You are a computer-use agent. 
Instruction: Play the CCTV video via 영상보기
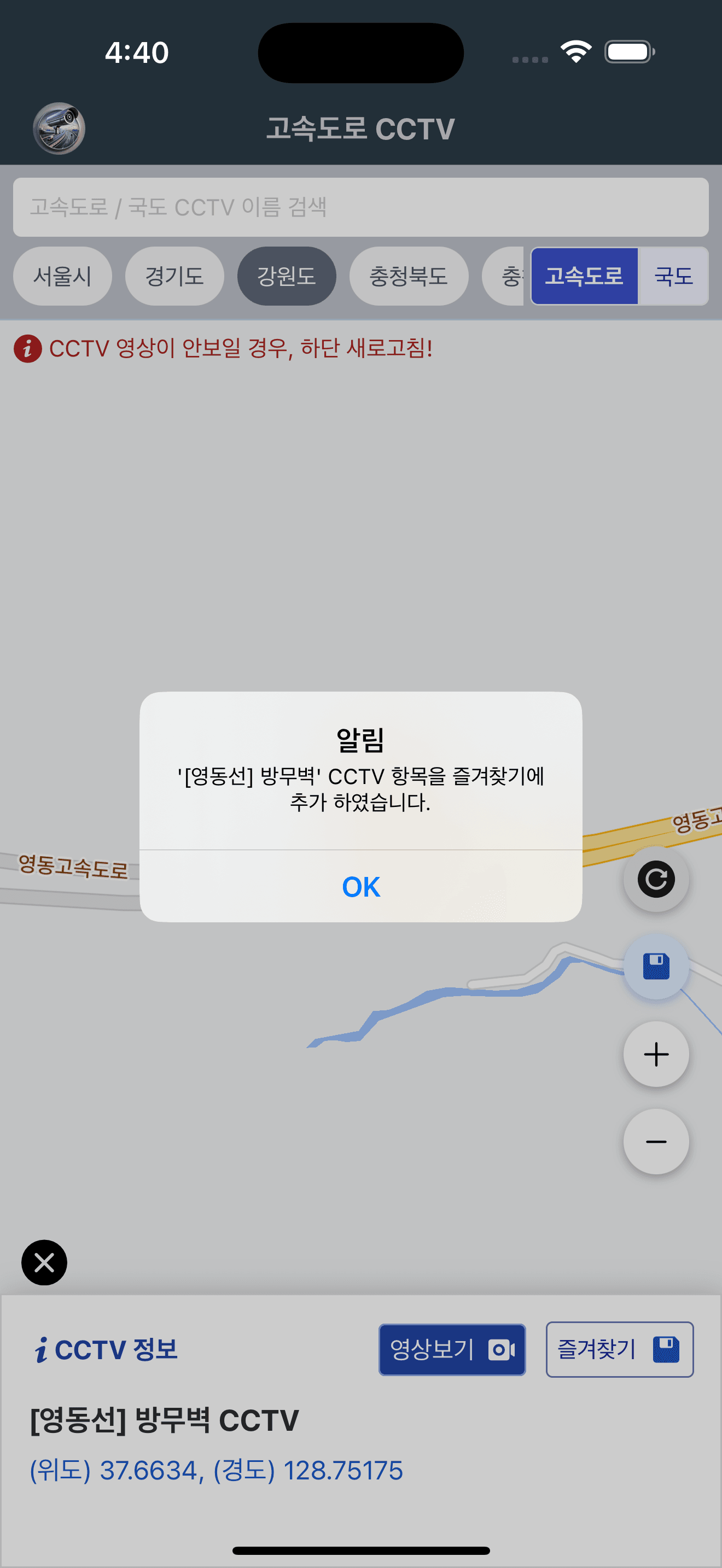(x=452, y=1349)
